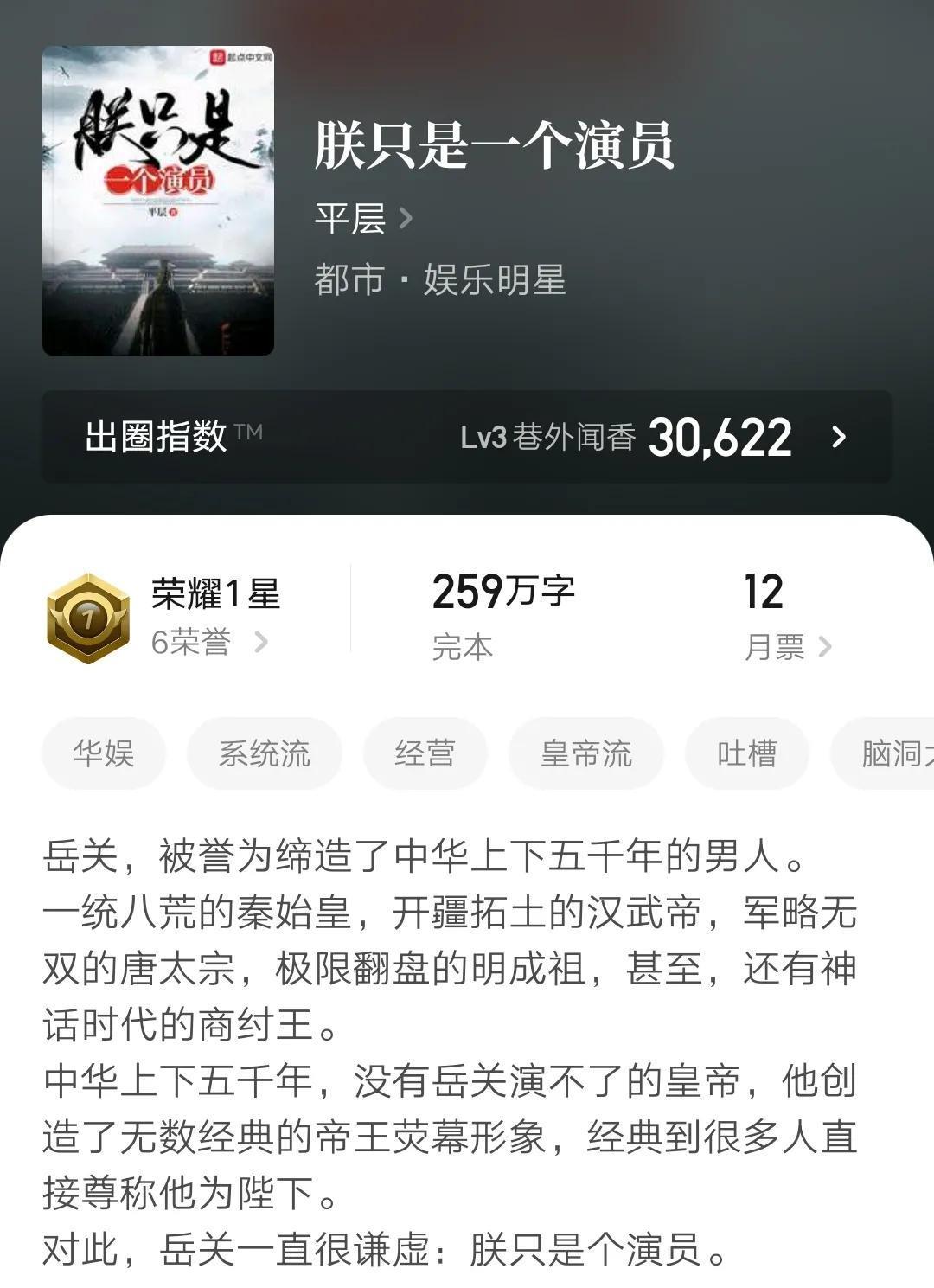
Task: Tap the 经营 tag chip
Action: 425,753
